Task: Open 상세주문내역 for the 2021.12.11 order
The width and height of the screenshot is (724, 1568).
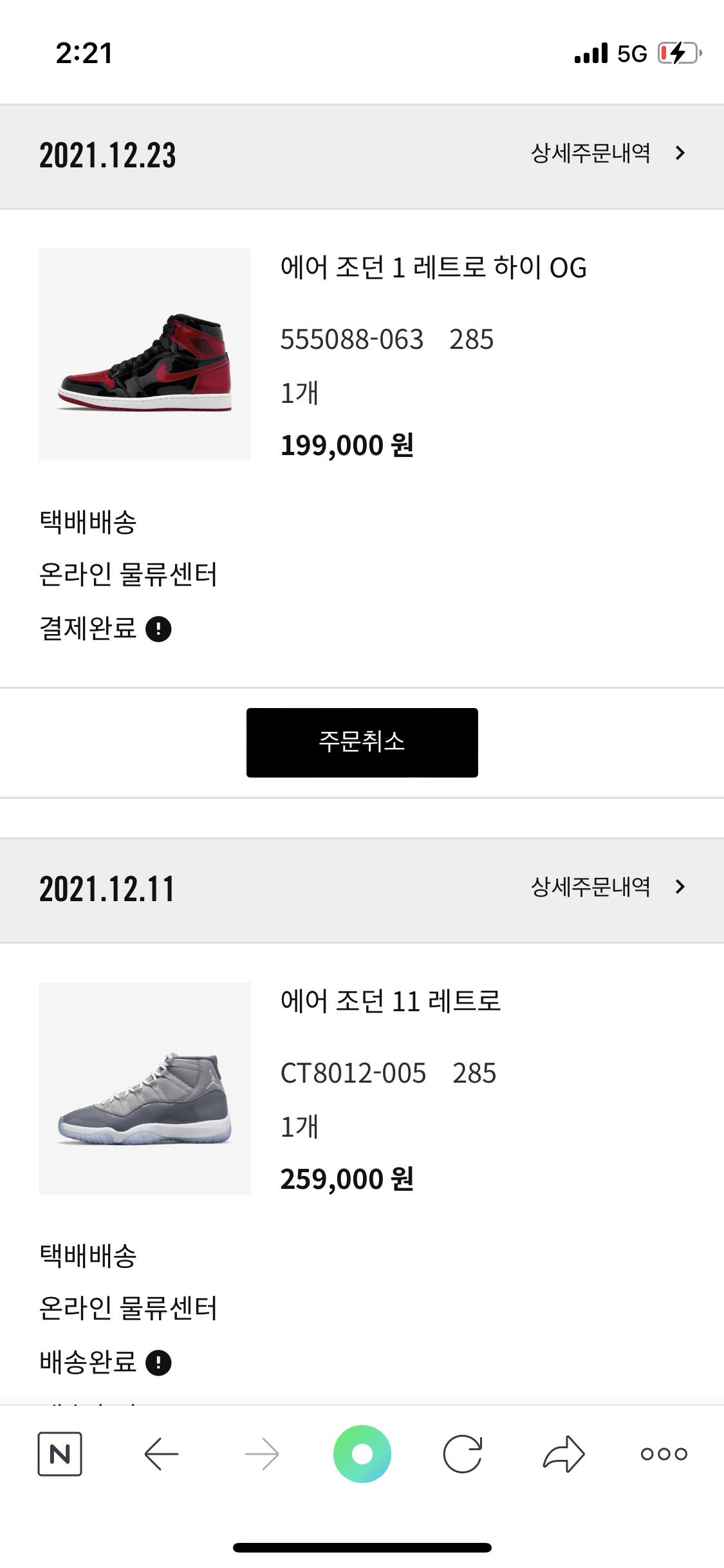Action: click(x=607, y=887)
